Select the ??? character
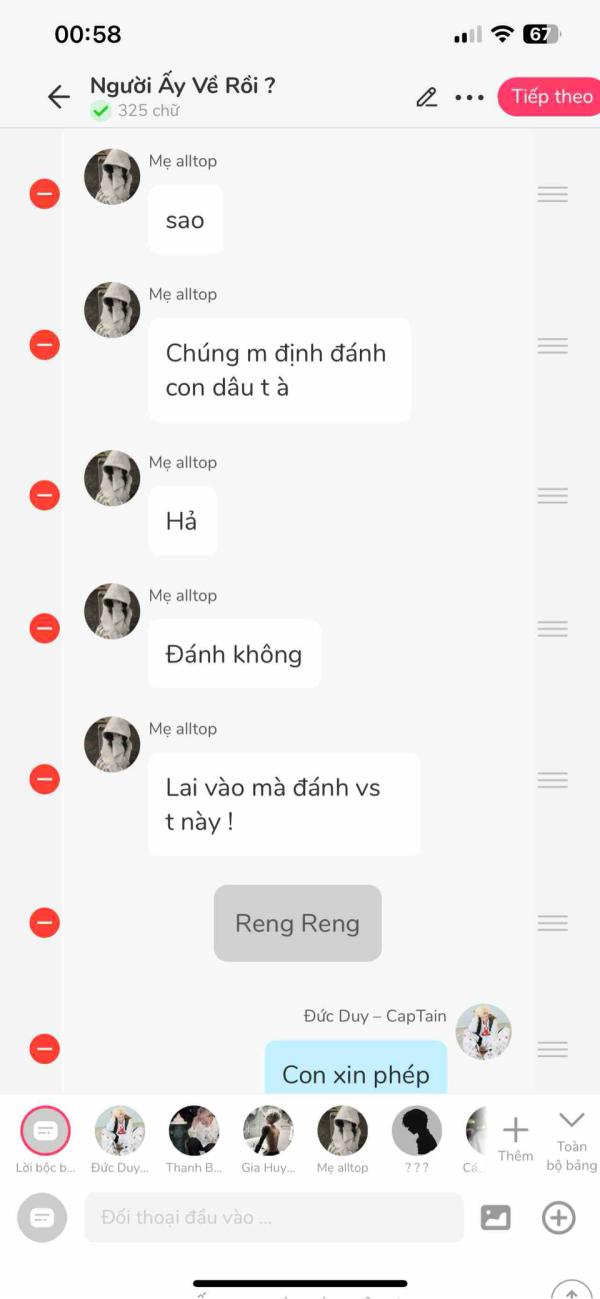 (417, 1131)
